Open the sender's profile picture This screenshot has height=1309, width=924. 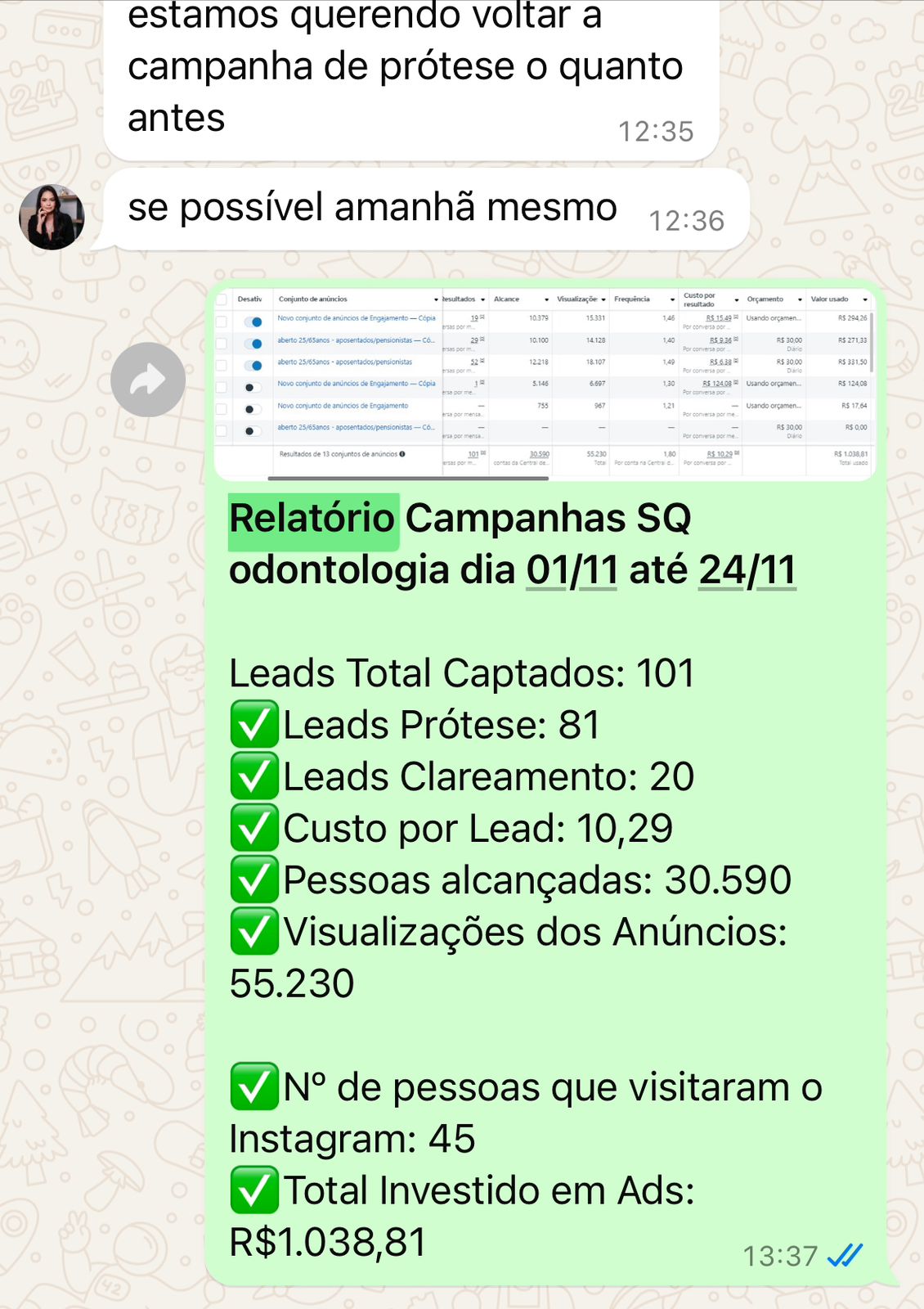coord(52,217)
